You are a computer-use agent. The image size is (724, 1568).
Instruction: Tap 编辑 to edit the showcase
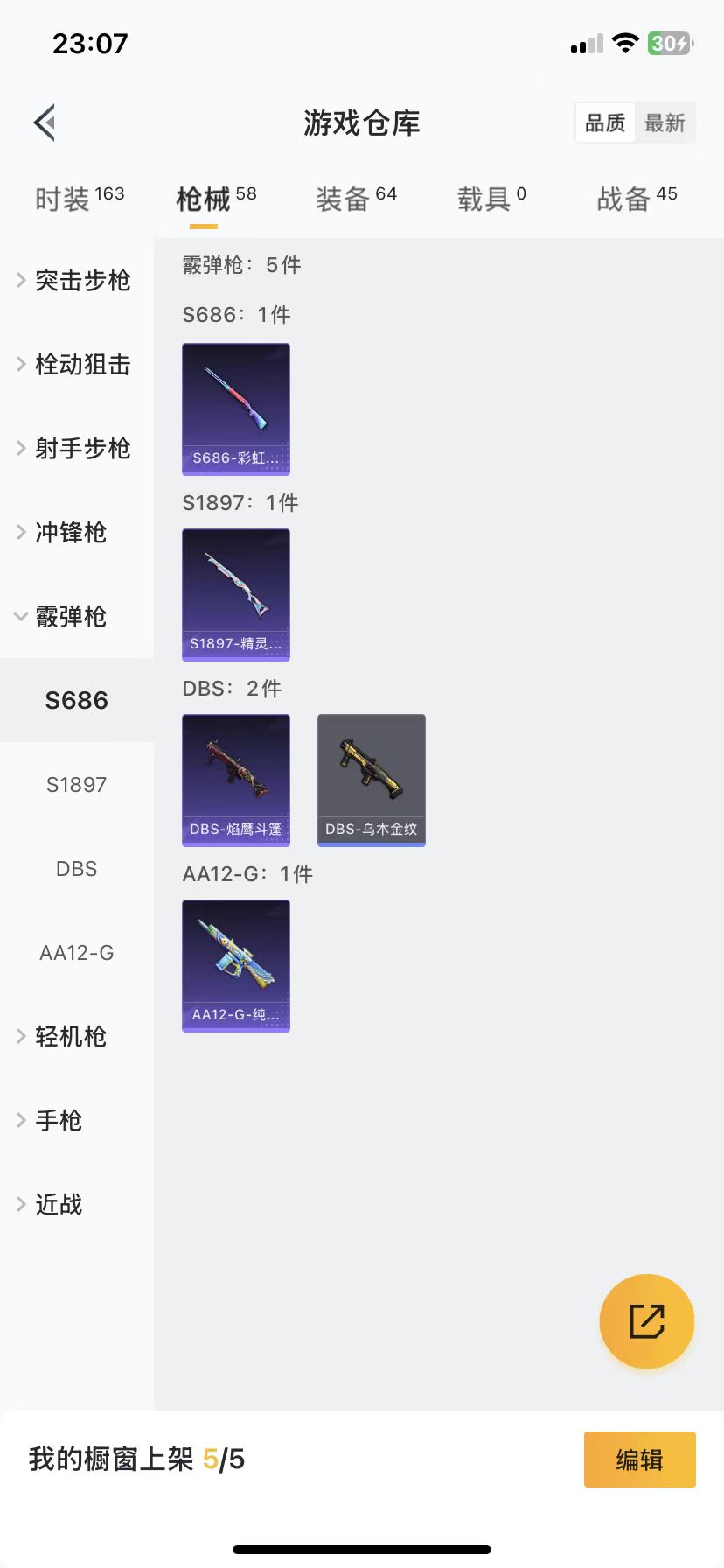pyautogui.click(x=639, y=1459)
